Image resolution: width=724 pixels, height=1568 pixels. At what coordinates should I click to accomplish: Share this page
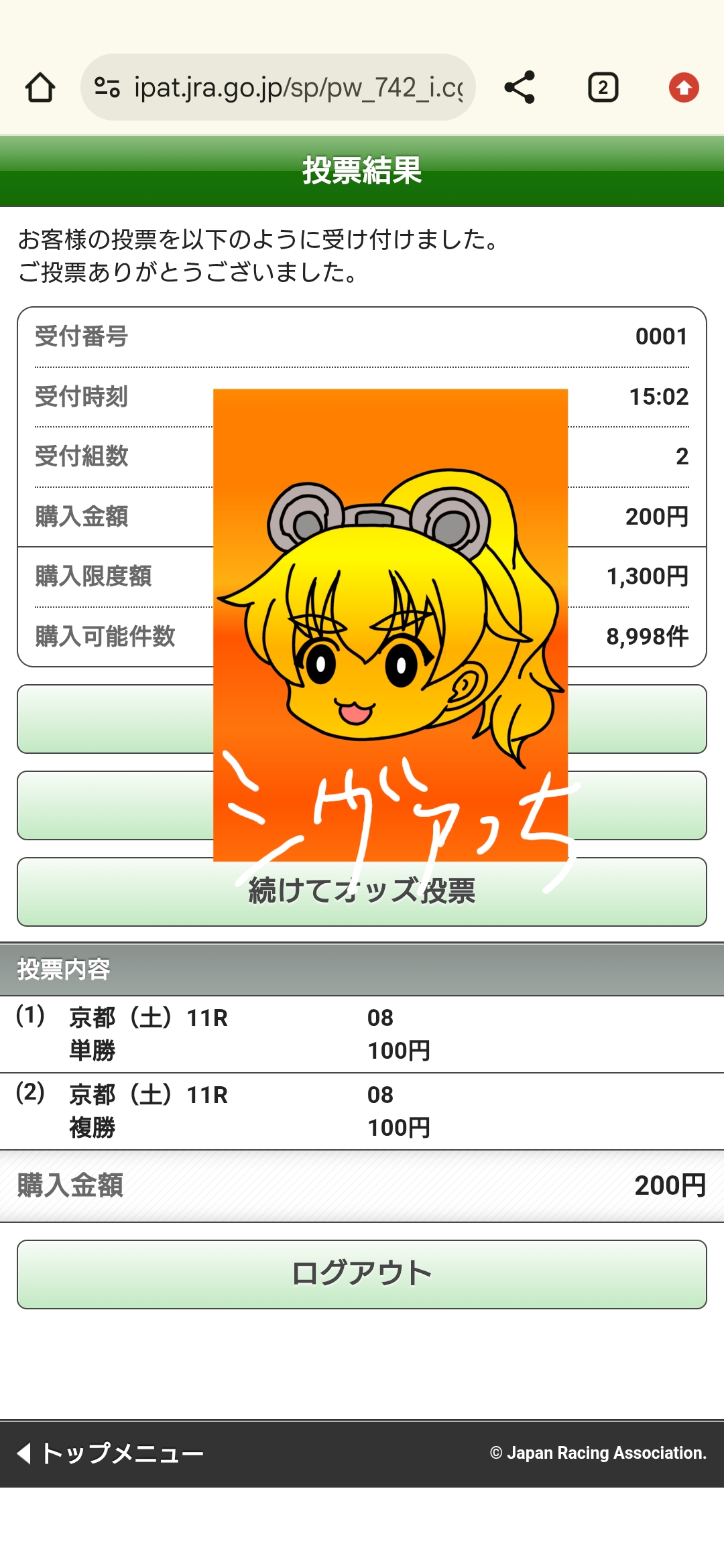click(x=520, y=87)
